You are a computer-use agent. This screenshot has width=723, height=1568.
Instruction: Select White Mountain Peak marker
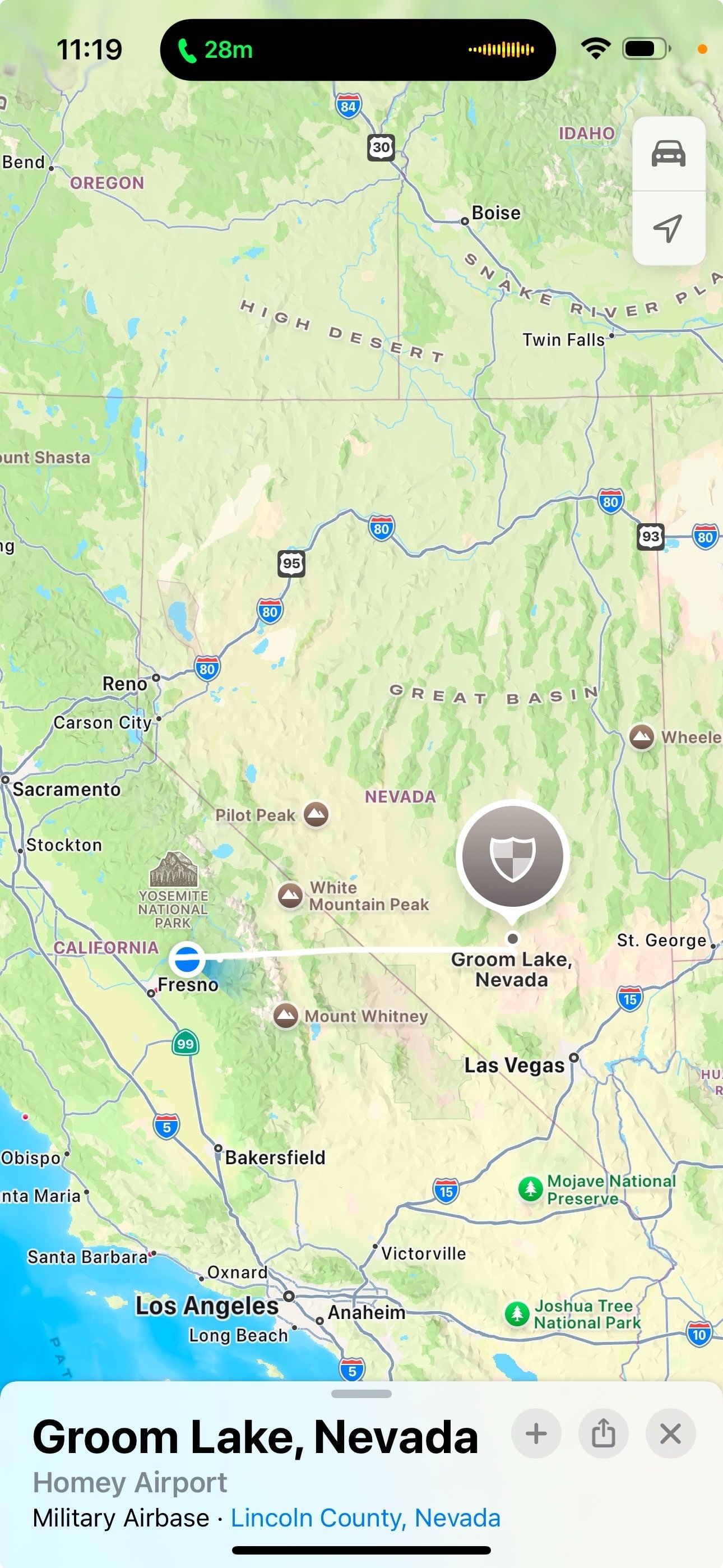290,896
